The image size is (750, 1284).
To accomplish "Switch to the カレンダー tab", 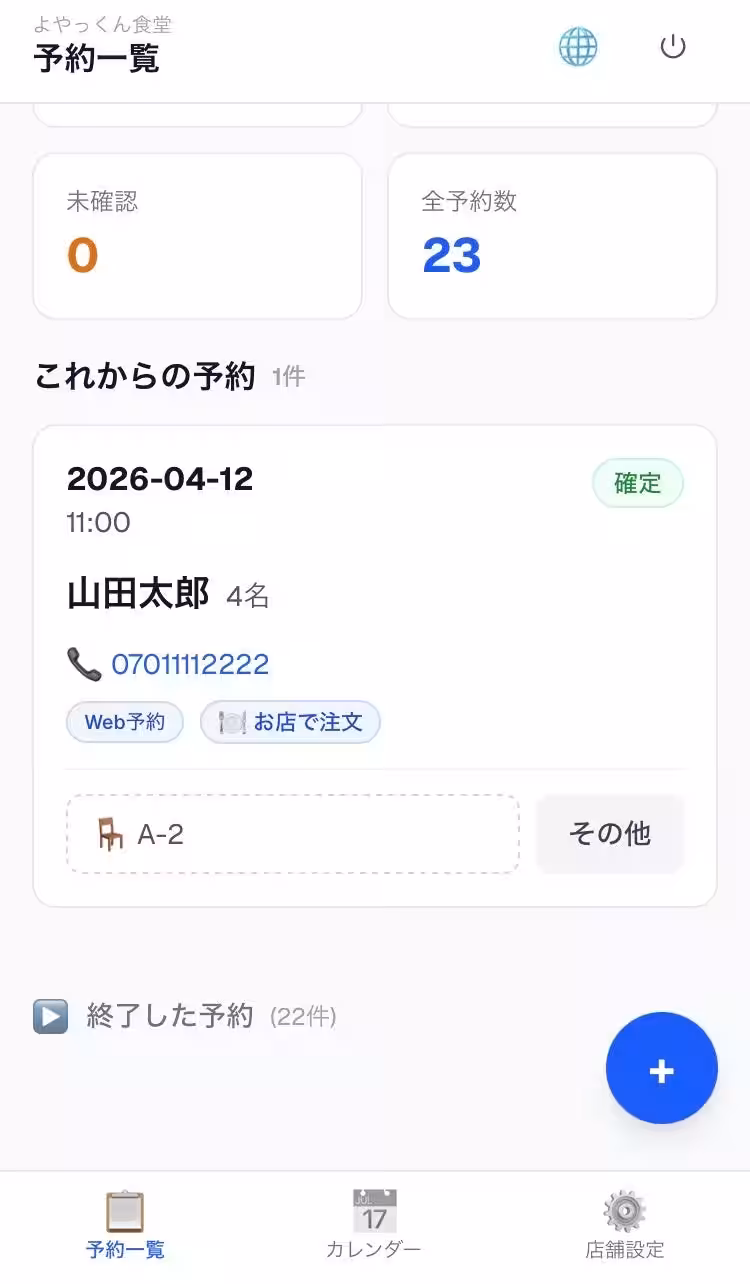I will click(375, 1225).
